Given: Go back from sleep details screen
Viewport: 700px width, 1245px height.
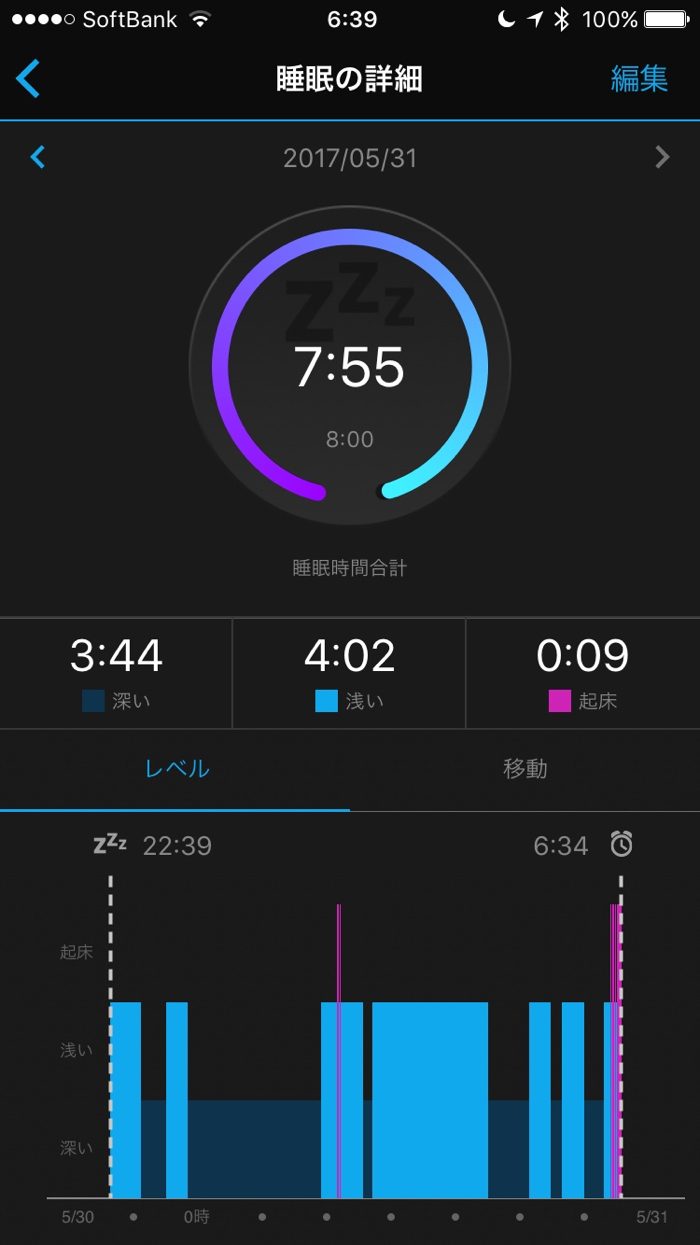Looking at the screenshot, I should (28, 79).
